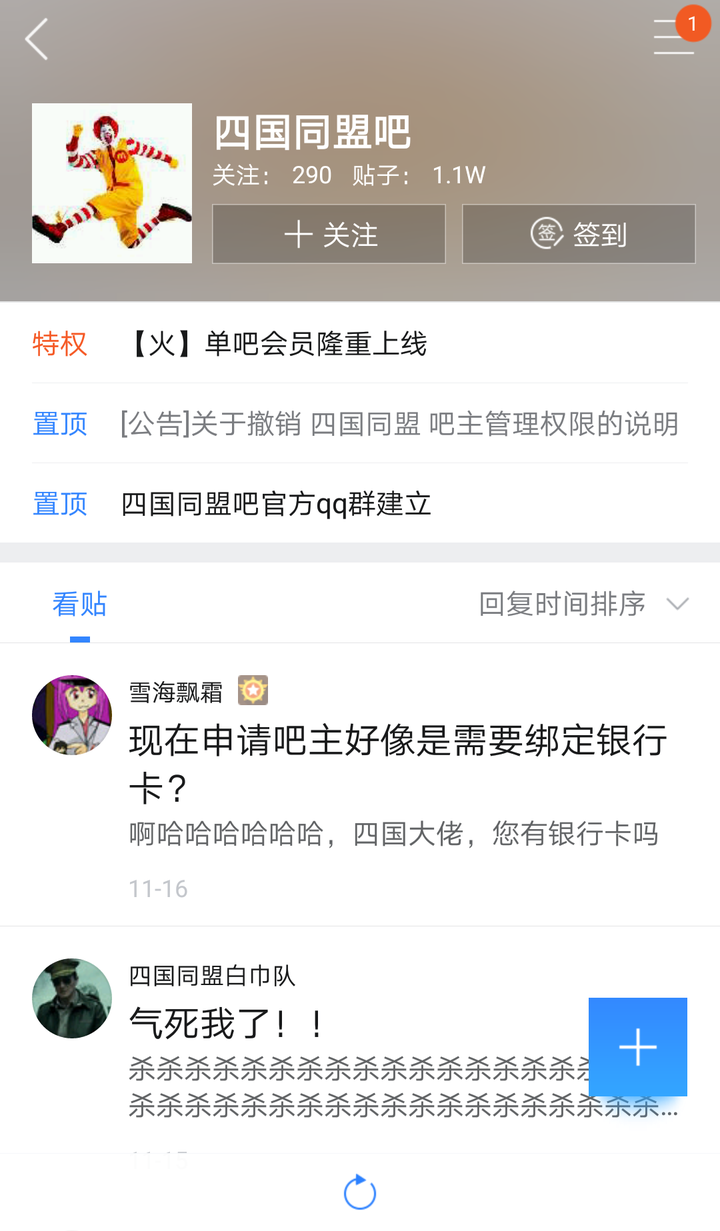Tap the back arrow to exit the forum
This screenshot has width=720, height=1231.
[36, 40]
